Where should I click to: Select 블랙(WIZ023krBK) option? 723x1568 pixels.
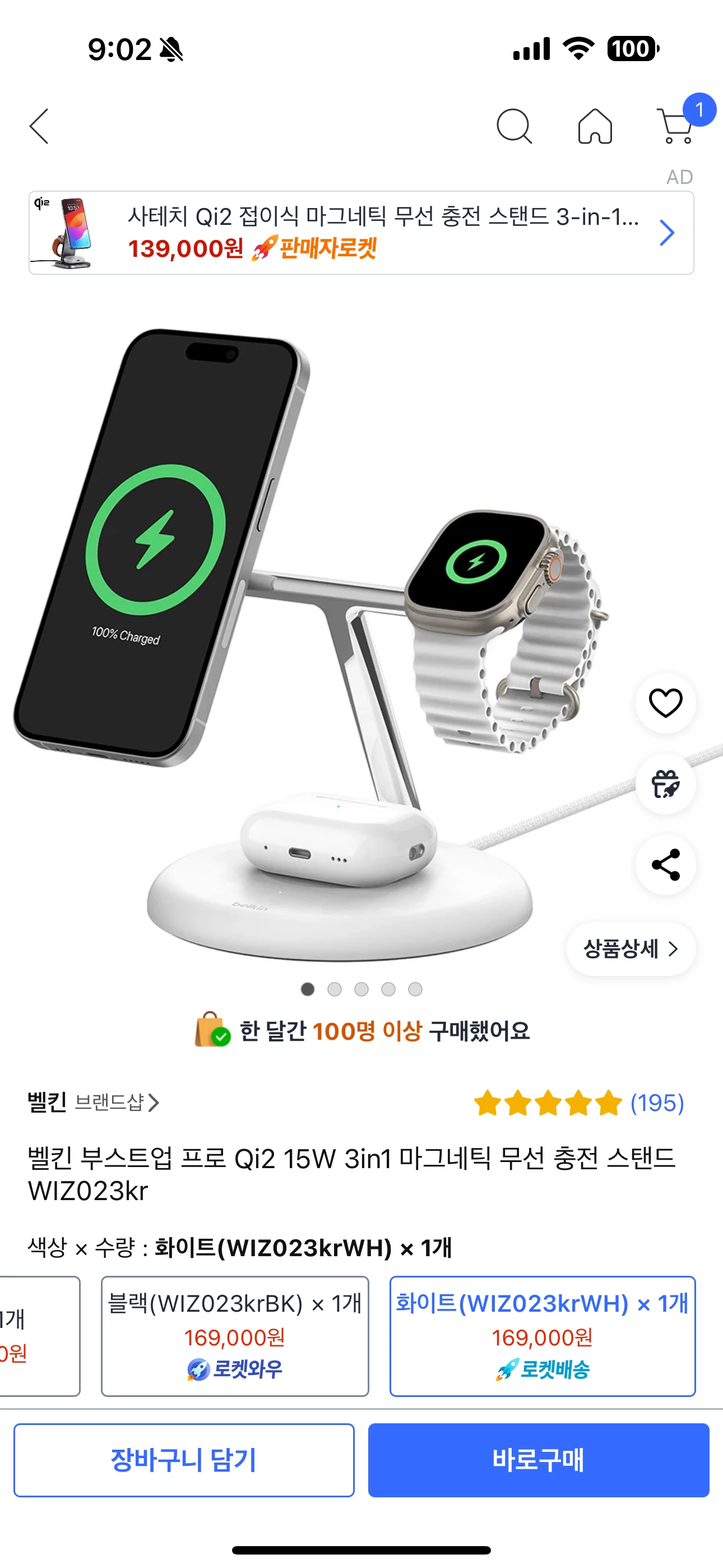(235, 1336)
